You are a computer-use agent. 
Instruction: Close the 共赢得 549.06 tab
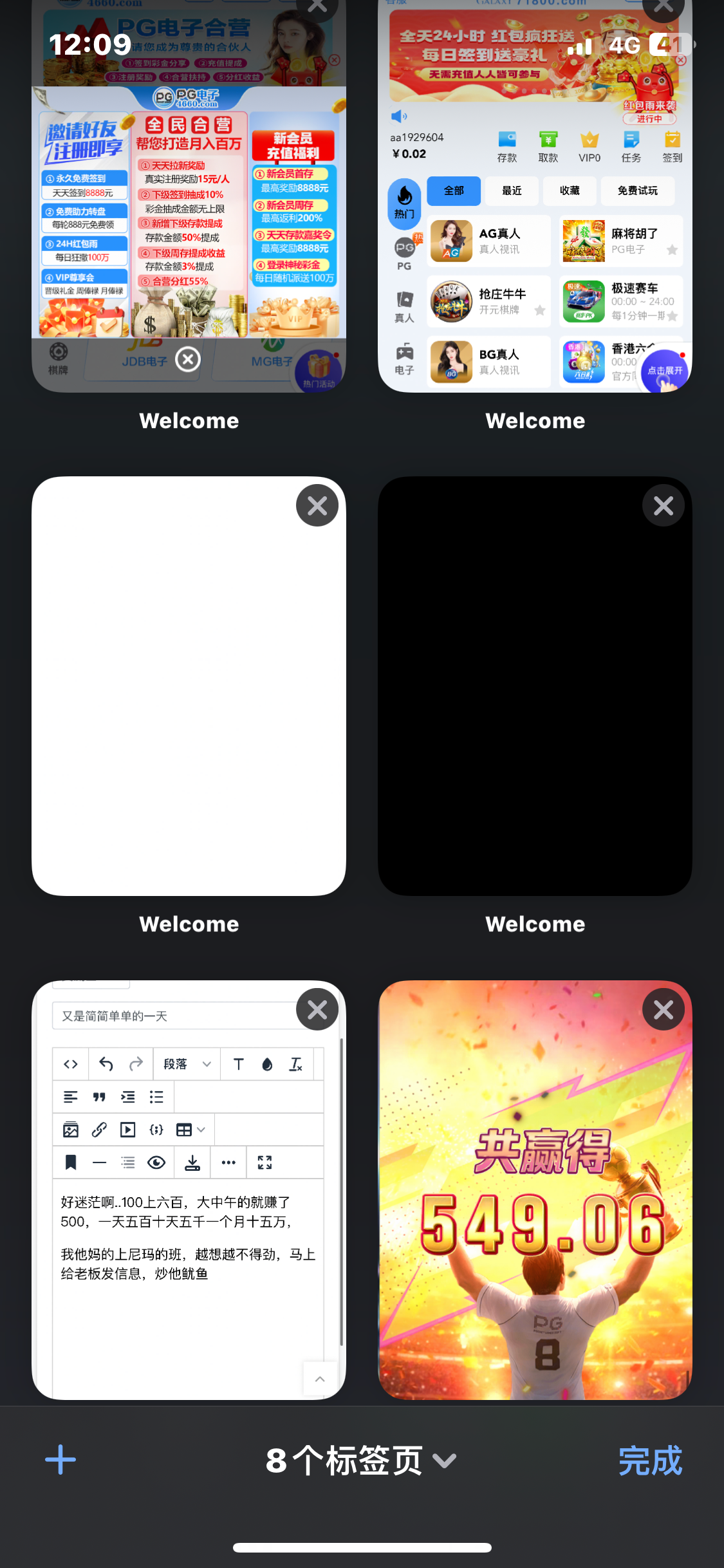(664, 1009)
